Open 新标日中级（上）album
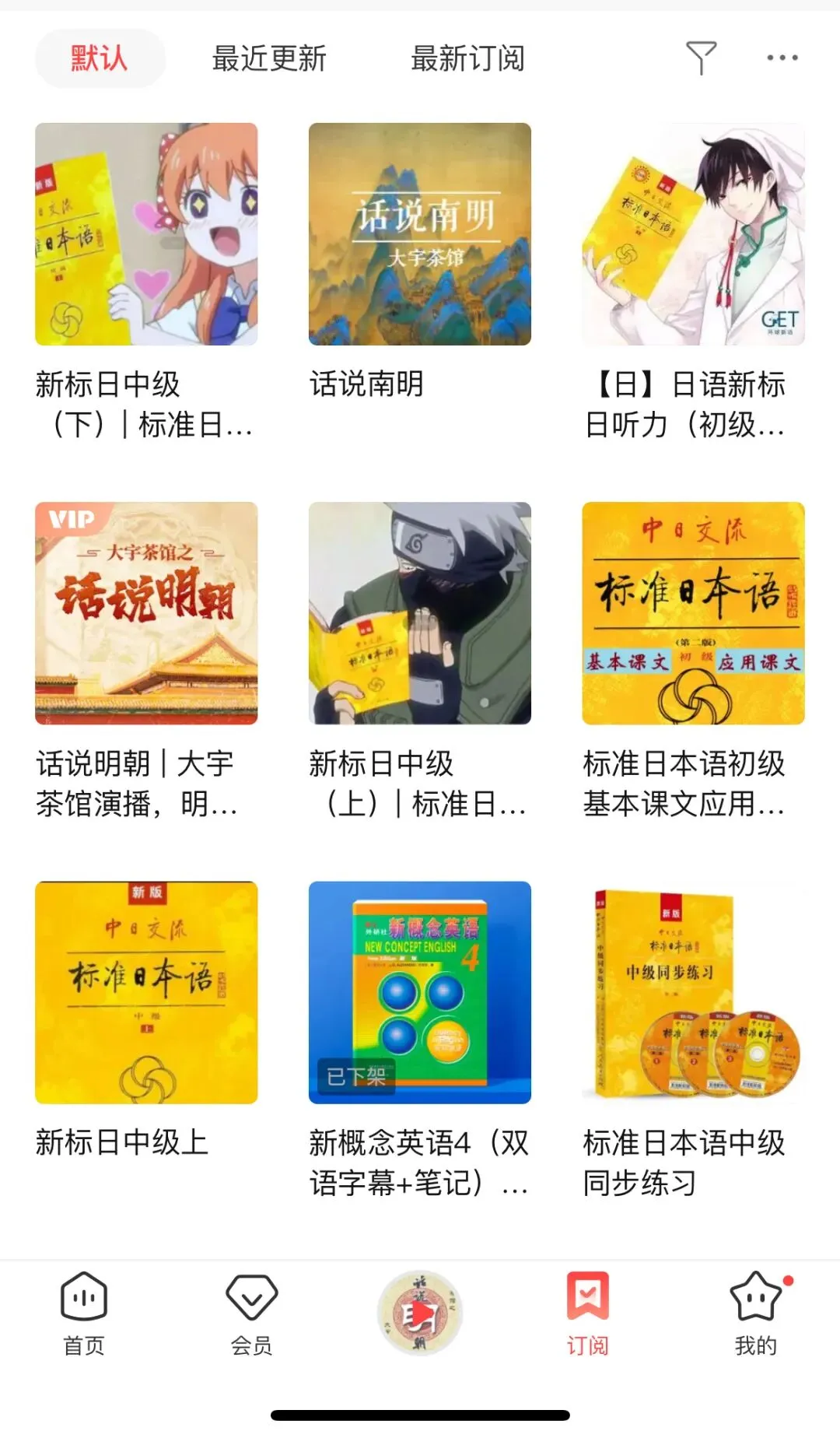This screenshot has width=840, height=1438. 420,613
